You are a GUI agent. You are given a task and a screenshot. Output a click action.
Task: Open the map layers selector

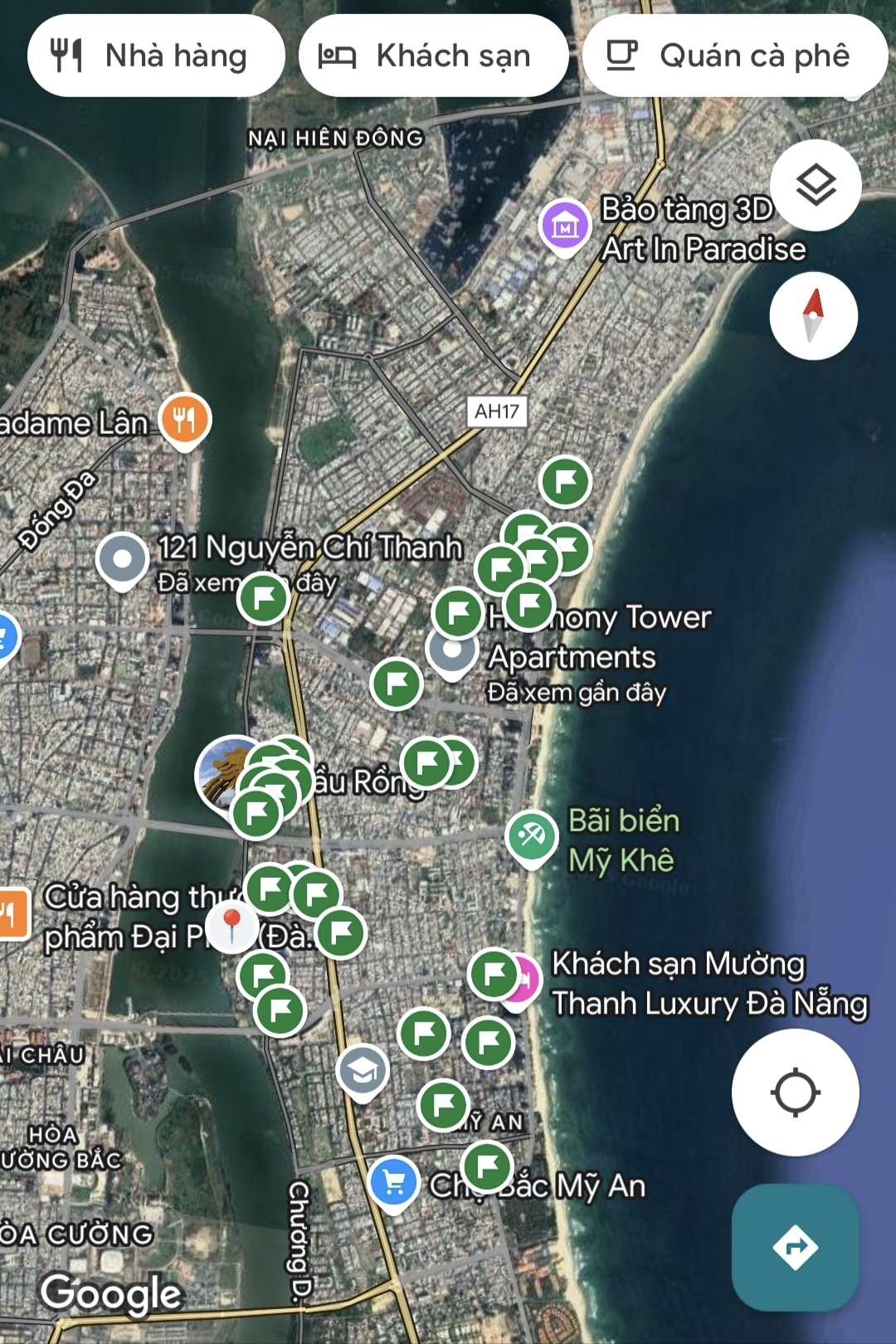[x=815, y=186]
